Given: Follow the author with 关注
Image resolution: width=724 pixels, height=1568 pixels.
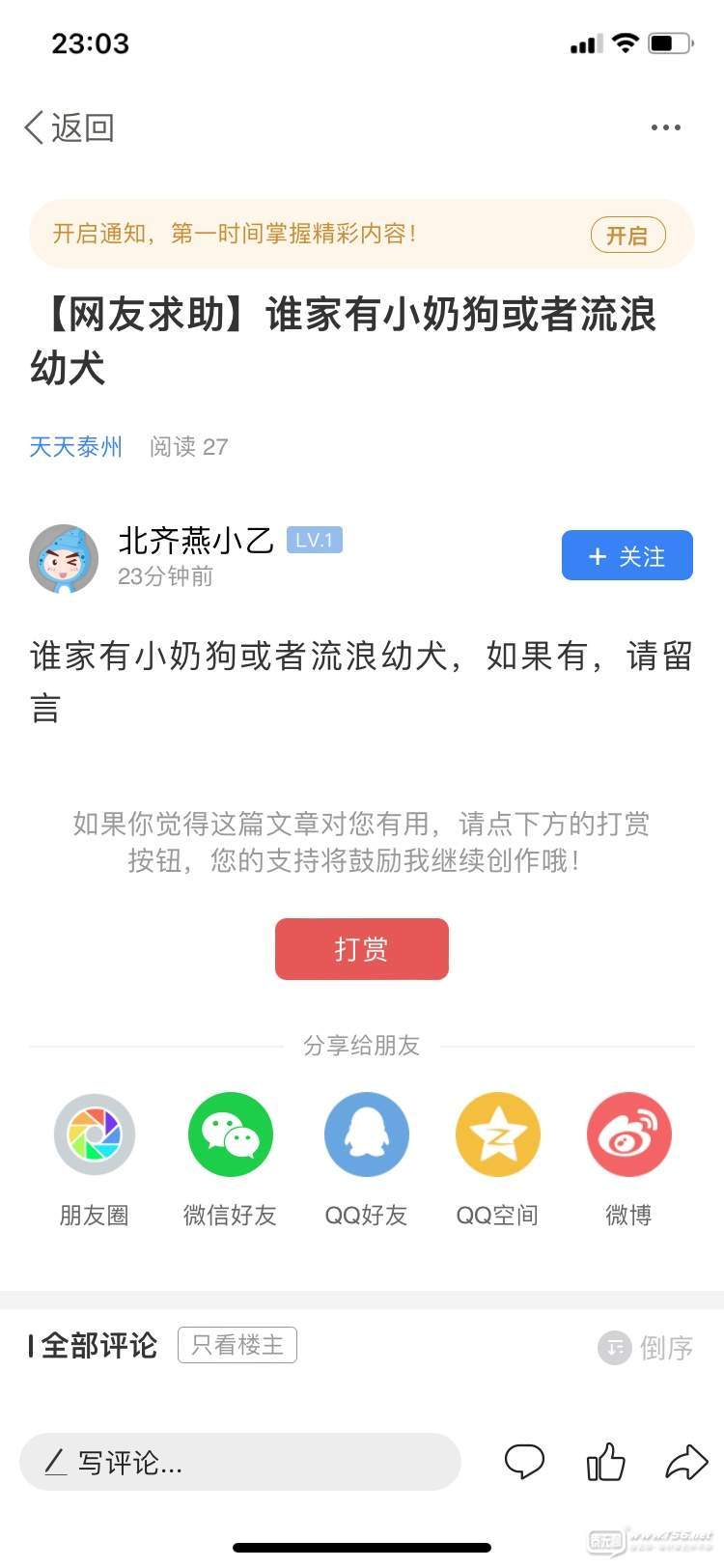Looking at the screenshot, I should pyautogui.click(x=627, y=556).
